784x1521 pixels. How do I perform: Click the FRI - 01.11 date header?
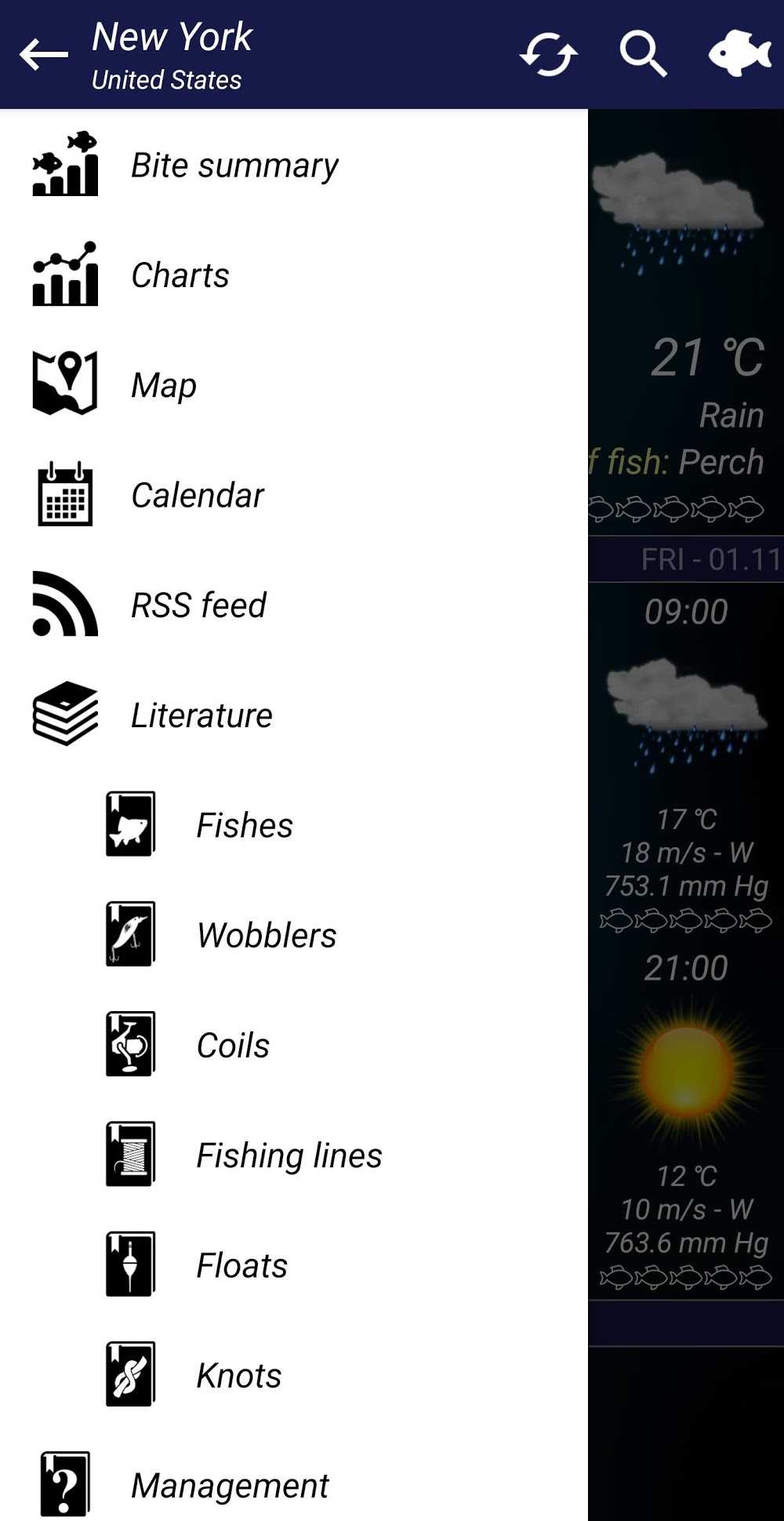click(688, 559)
